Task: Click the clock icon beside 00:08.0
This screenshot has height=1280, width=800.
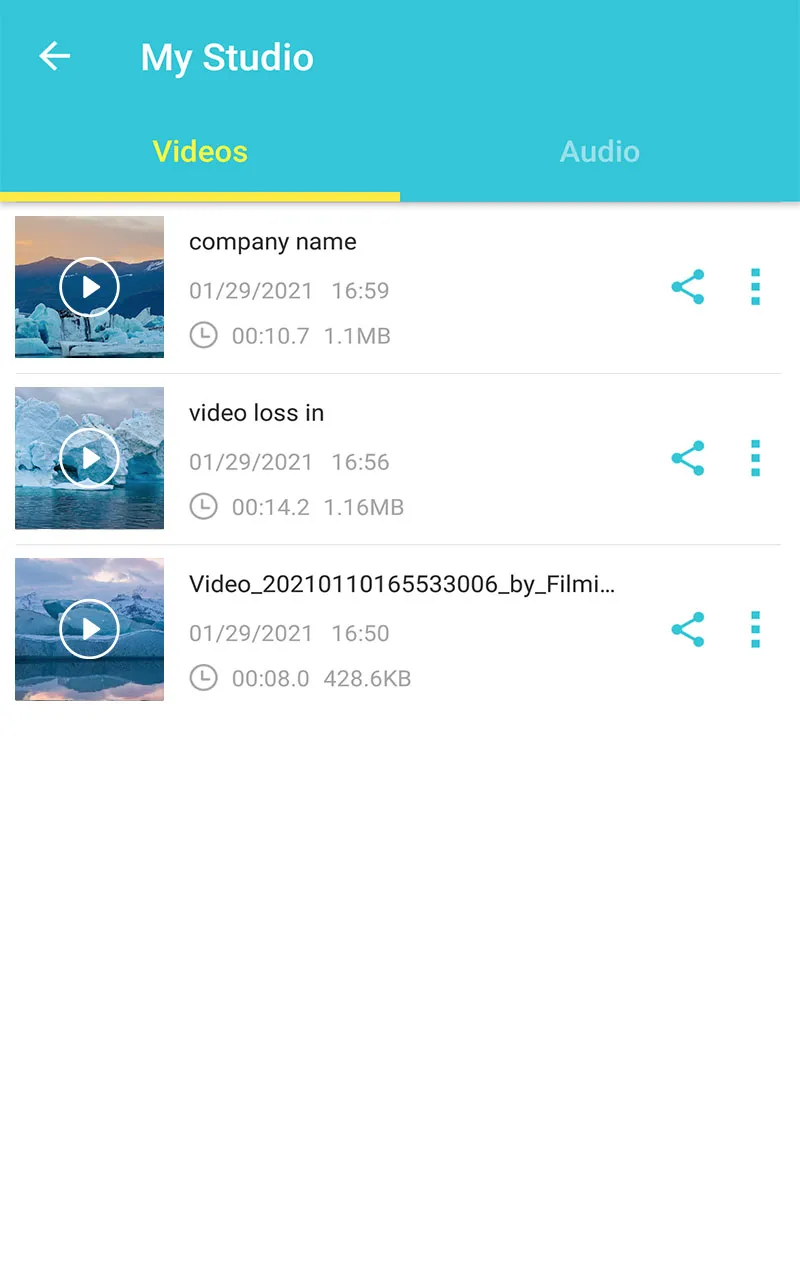Action: [203, 678]
